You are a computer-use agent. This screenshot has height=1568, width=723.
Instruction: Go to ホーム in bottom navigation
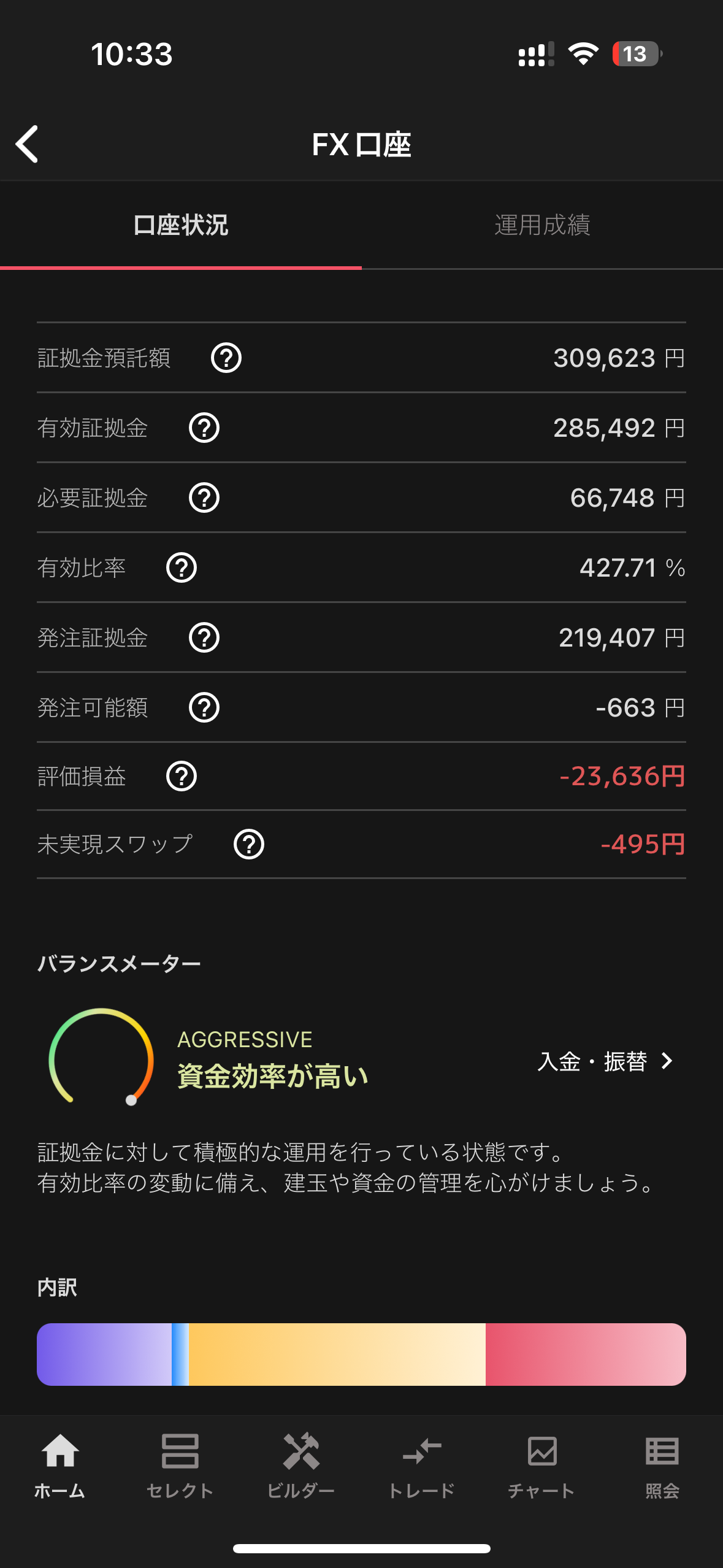[59, 1466]
